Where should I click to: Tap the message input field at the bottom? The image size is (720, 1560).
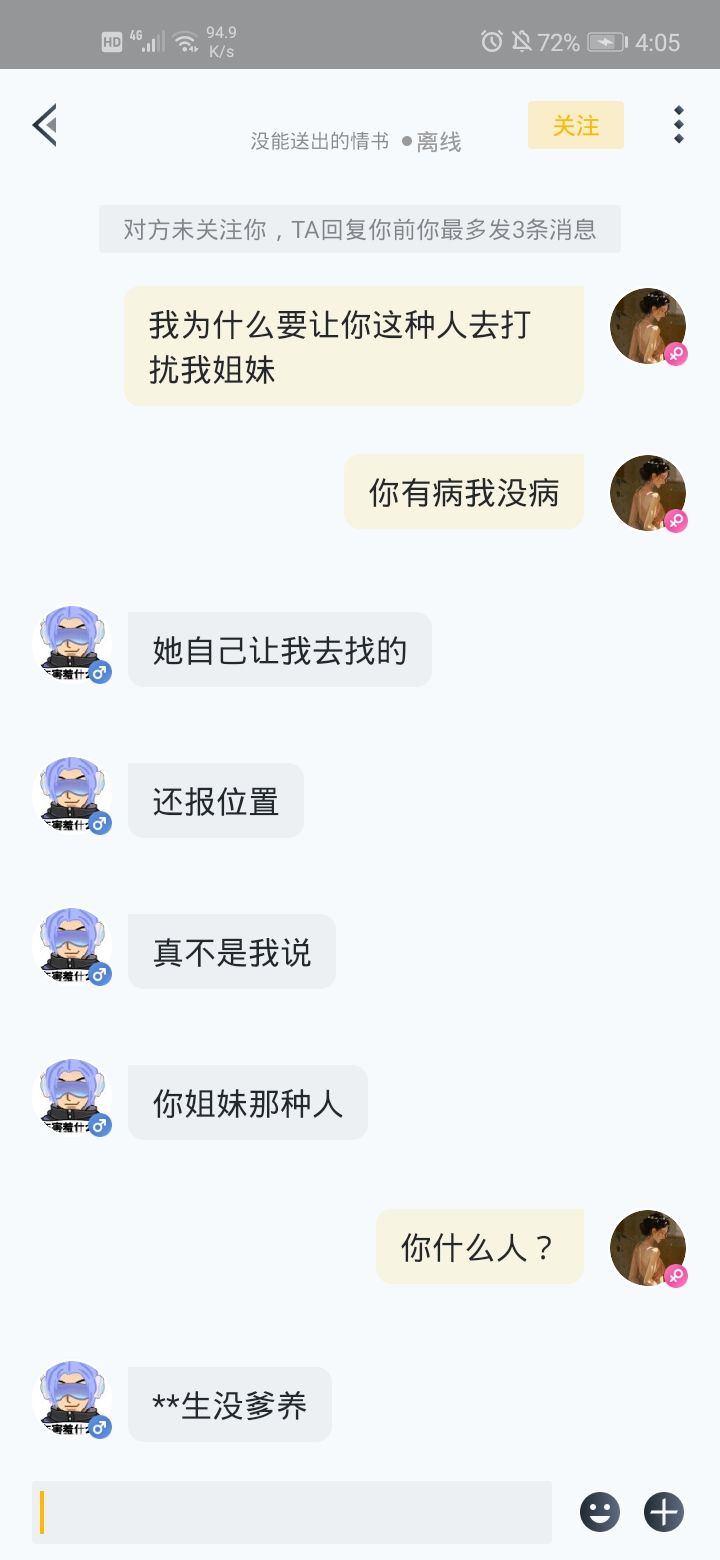click(x=290, y=1512)
